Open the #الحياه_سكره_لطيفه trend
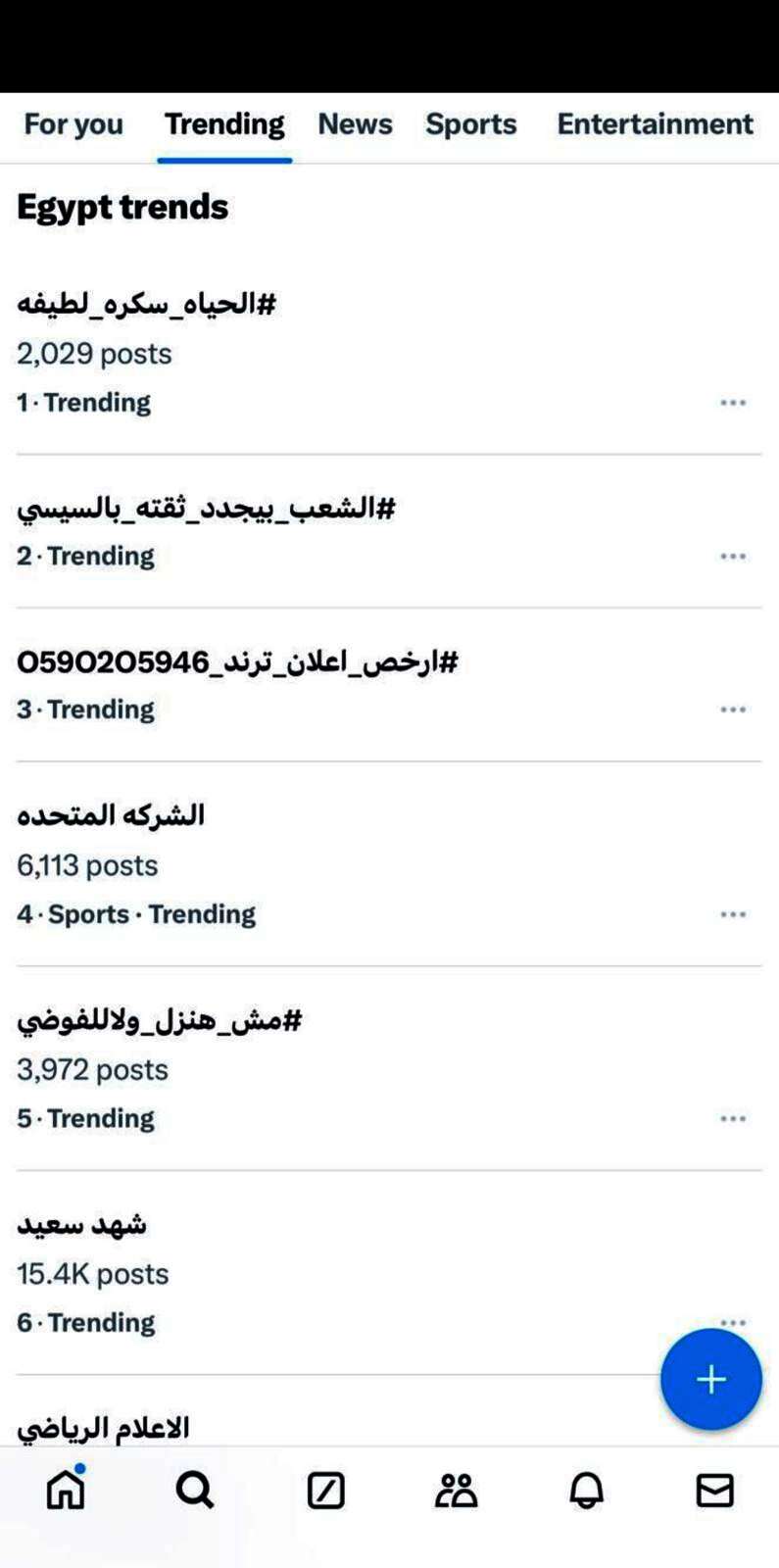The height and width of the screenshot is (1568, 779). click(x=389, y=353)
